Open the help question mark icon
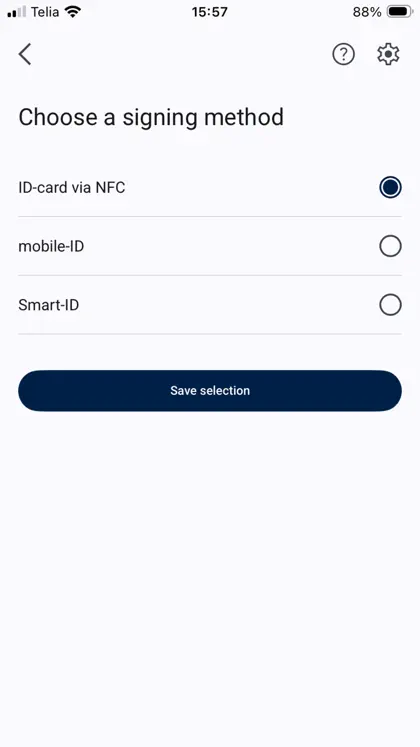Screen dimensions: 420x747 pyautogui.click(x=343, y=54)
